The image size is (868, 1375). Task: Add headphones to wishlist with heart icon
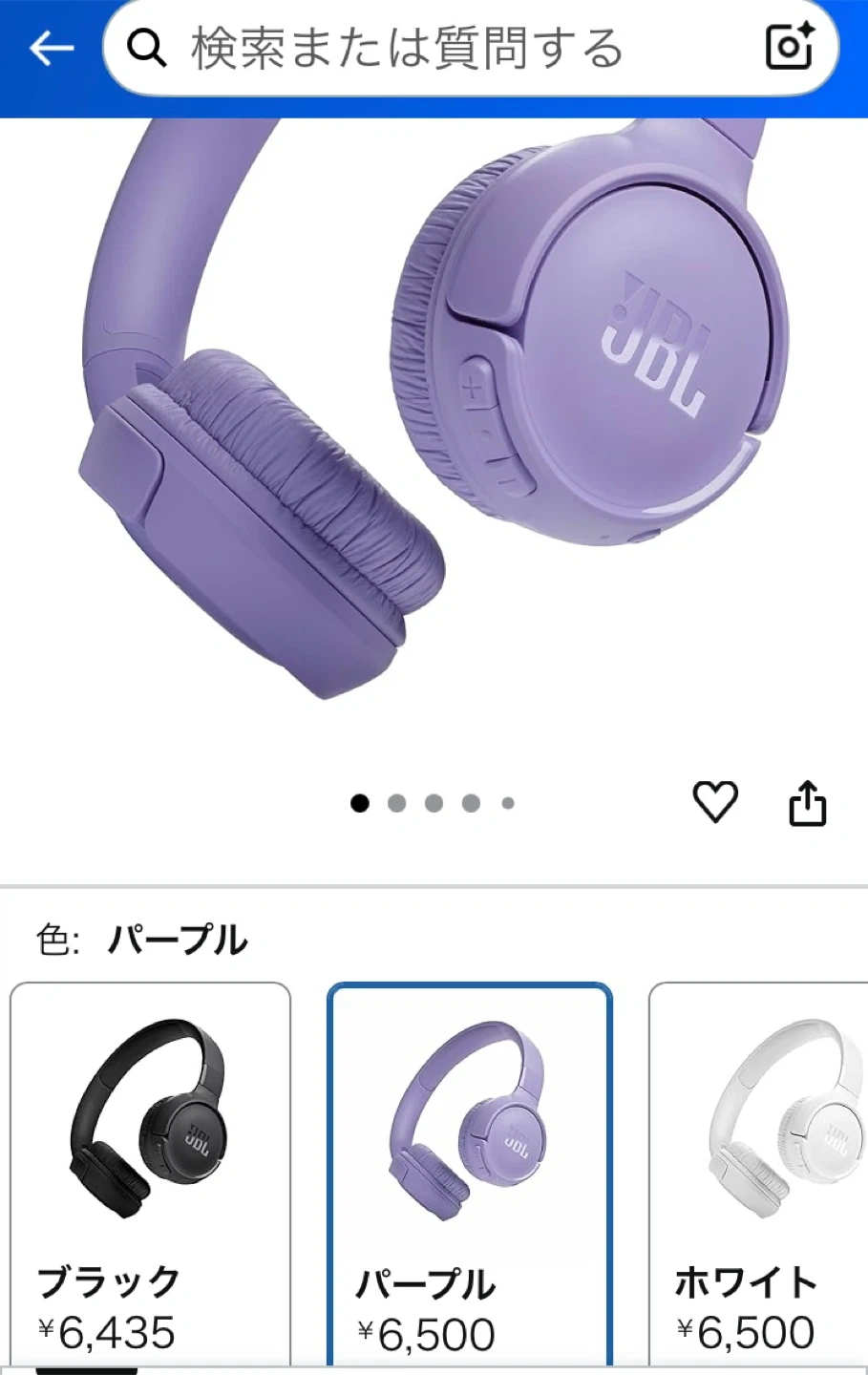tap(715, 802)
